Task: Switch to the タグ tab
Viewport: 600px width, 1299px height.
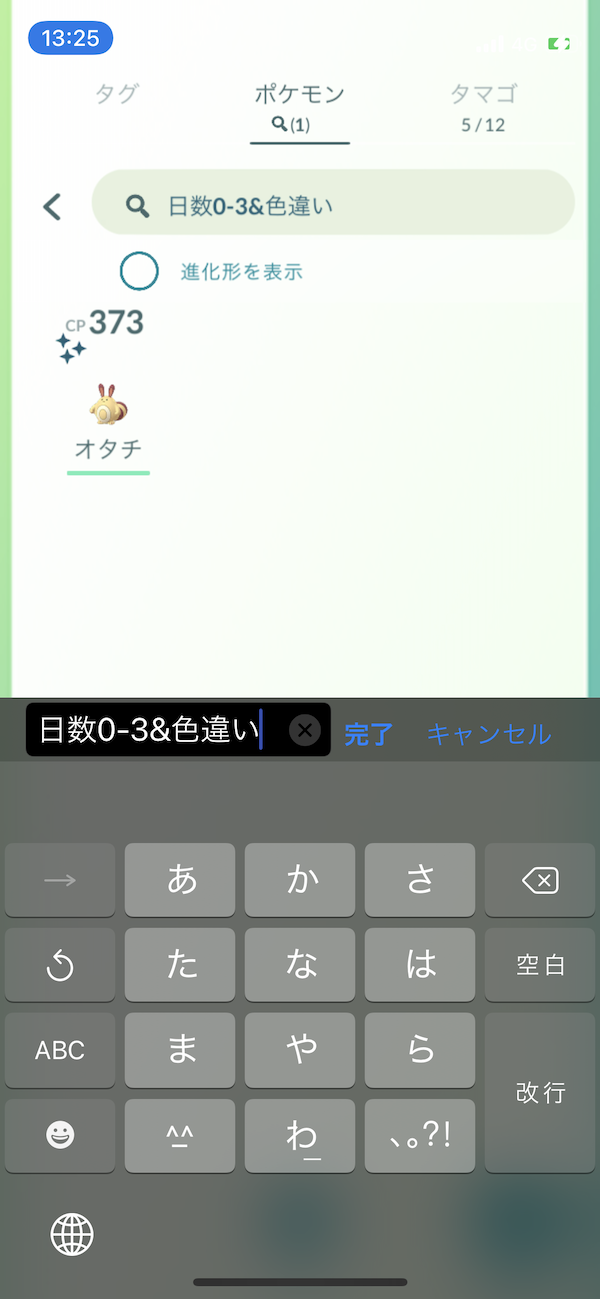Action: coord(117,94)
